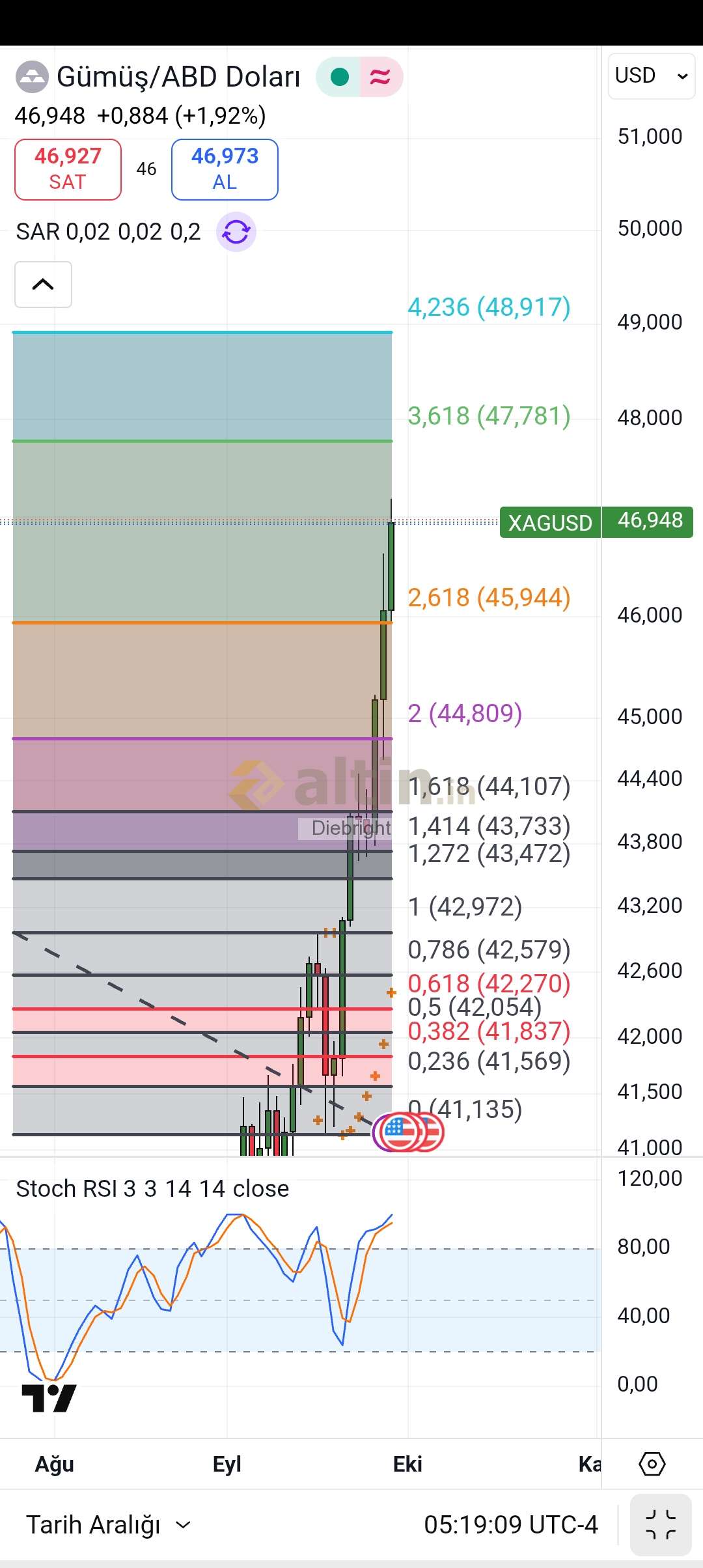703x1568 pixels.
Task: Open the TradingView logo
Action: click(49, 1397)
